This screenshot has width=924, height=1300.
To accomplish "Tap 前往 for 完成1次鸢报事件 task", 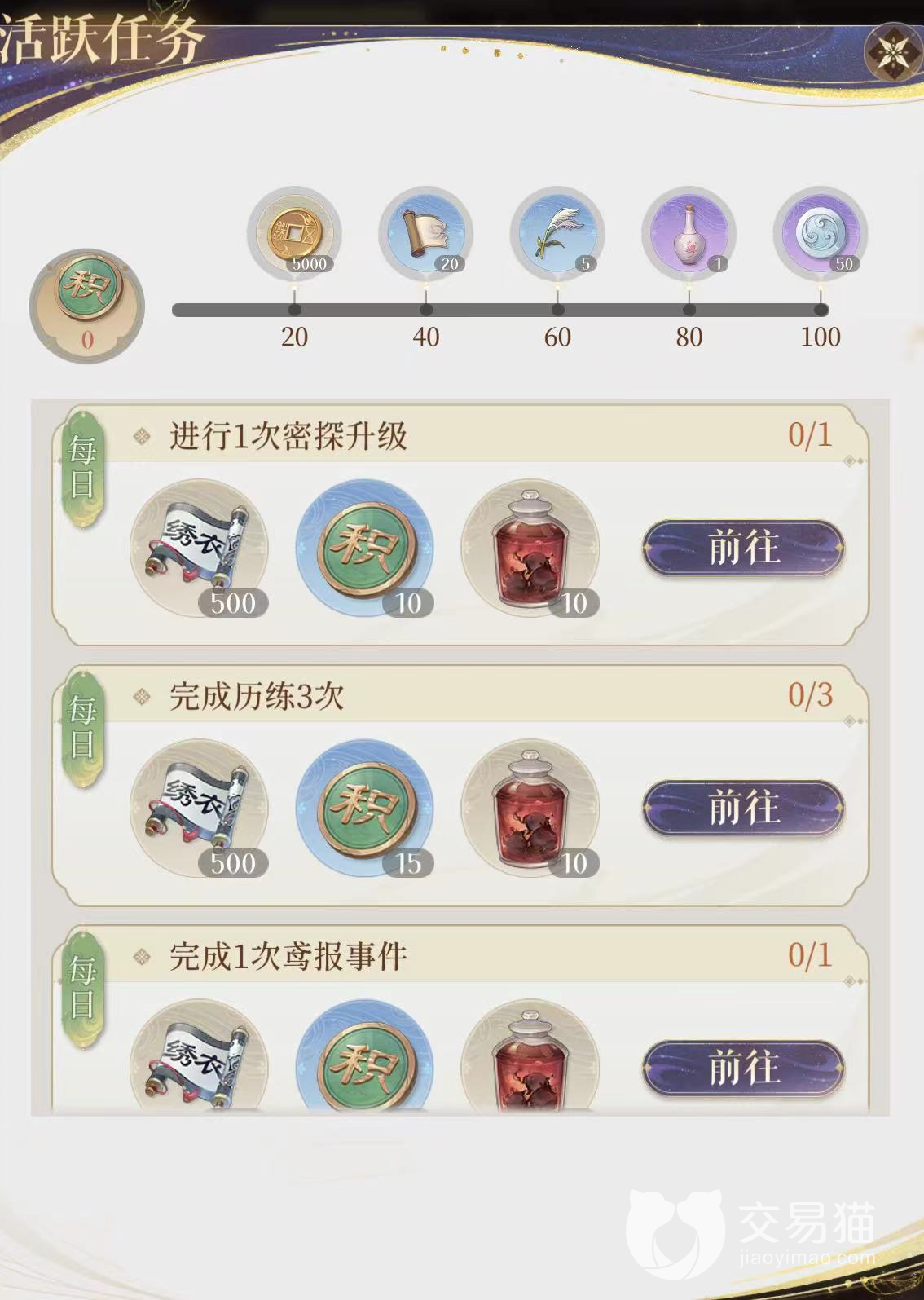I will pyautogui.click(x=743, y=1067).
